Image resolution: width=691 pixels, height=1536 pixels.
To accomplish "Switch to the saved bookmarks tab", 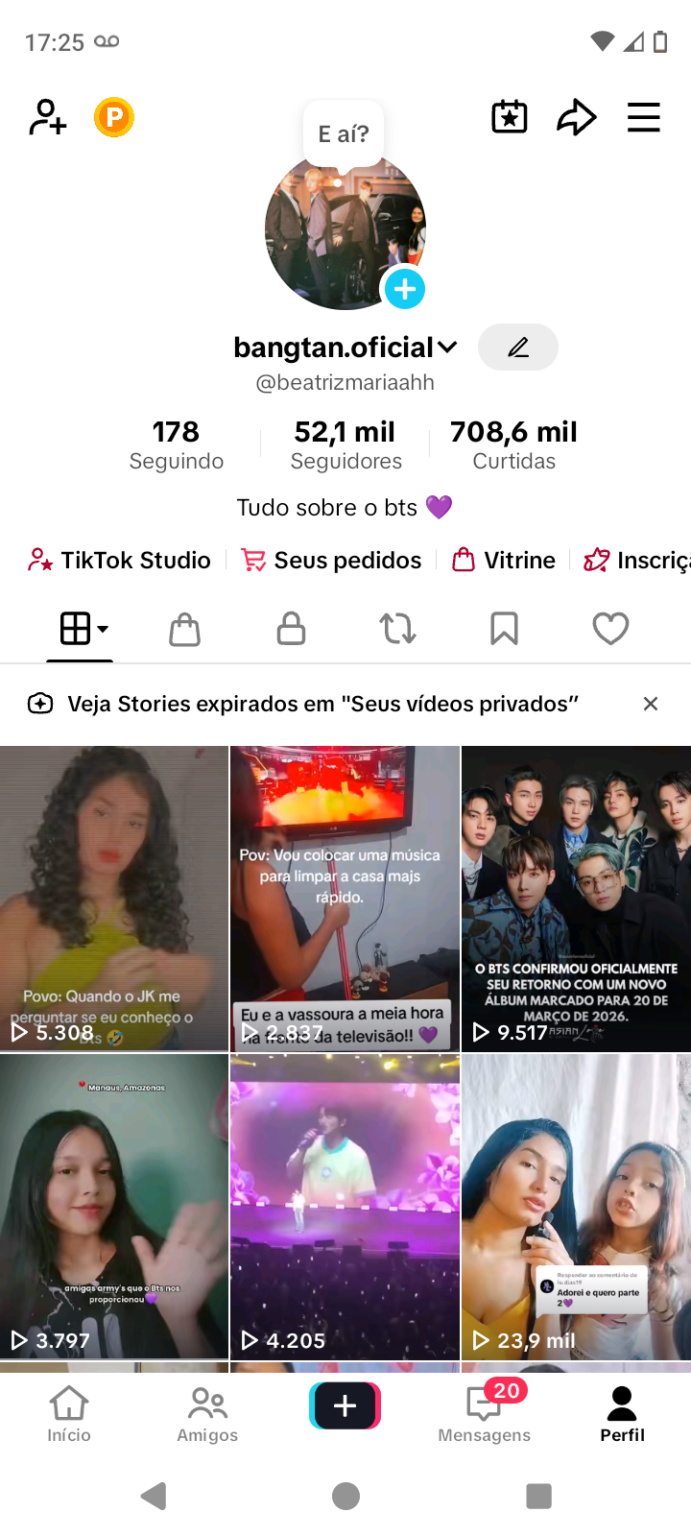I will tap(504, 629).
